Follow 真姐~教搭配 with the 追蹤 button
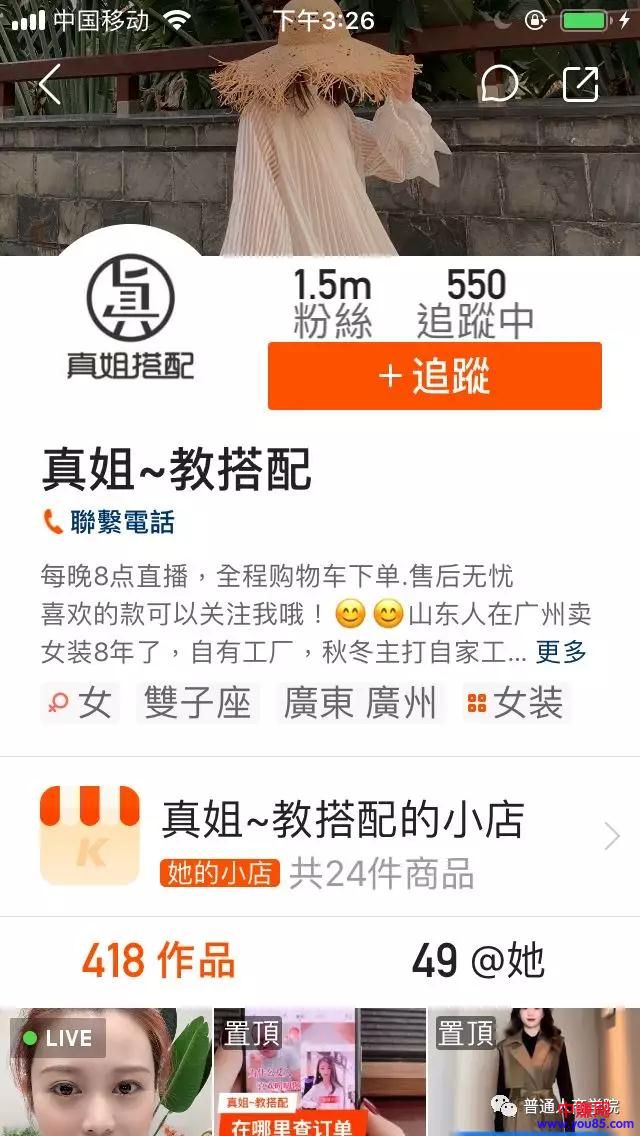Screen dimensions: 640x1136 [435, 376]
